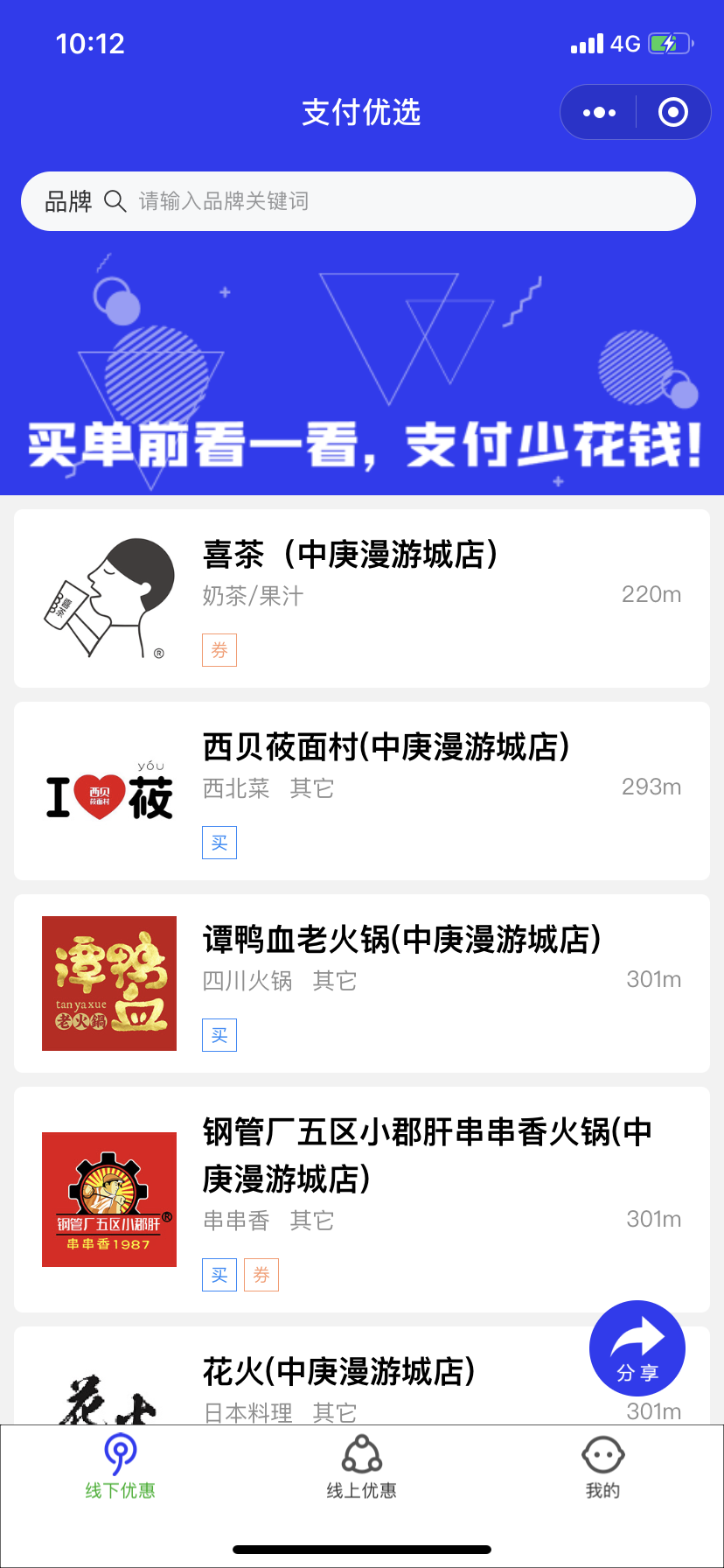Screen dimensions: 724x1568
Task: Open the 喜茶 (中庚漫游城店) listing
Action: [x=362, y=598]
